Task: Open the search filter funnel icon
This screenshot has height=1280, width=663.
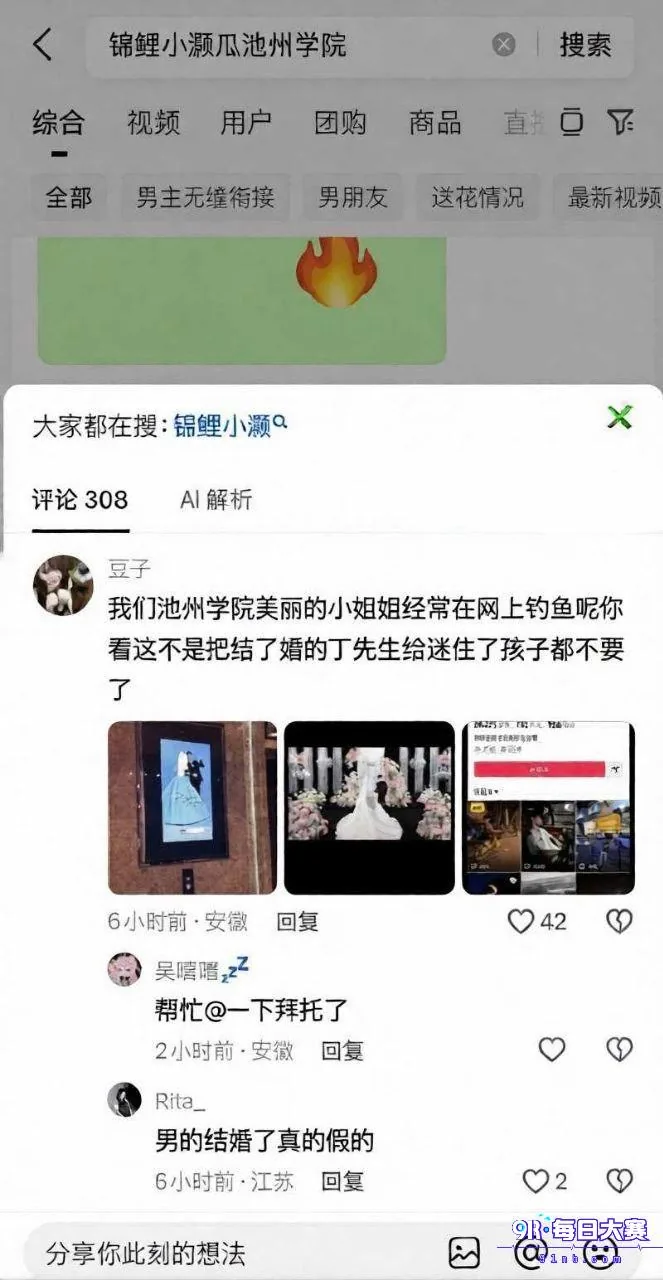Action: coord(621,122)
